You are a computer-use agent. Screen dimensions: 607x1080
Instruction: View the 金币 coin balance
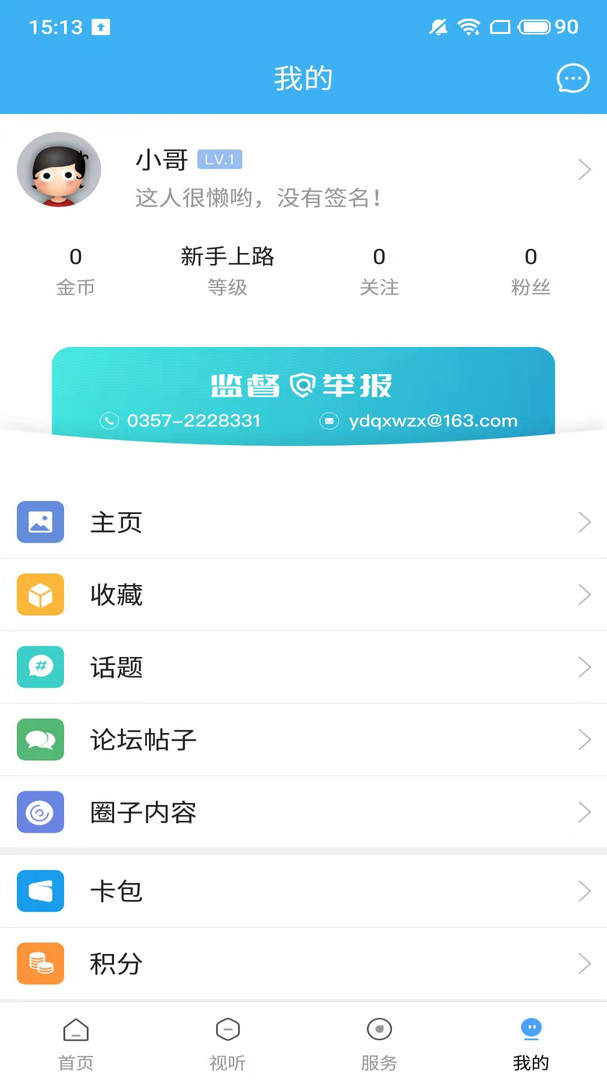click(x=76, y=272)
